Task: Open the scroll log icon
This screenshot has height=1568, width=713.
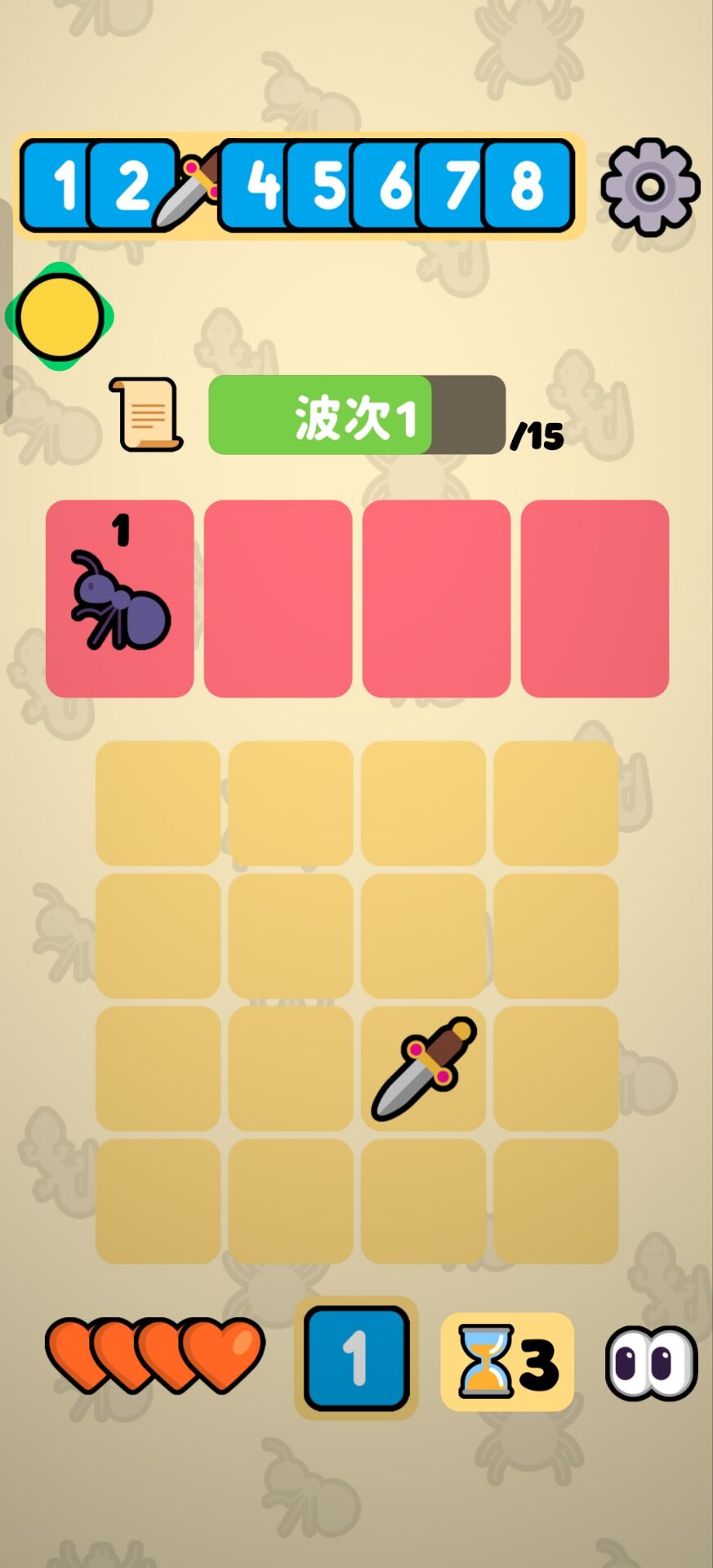Action: (147, 414)
